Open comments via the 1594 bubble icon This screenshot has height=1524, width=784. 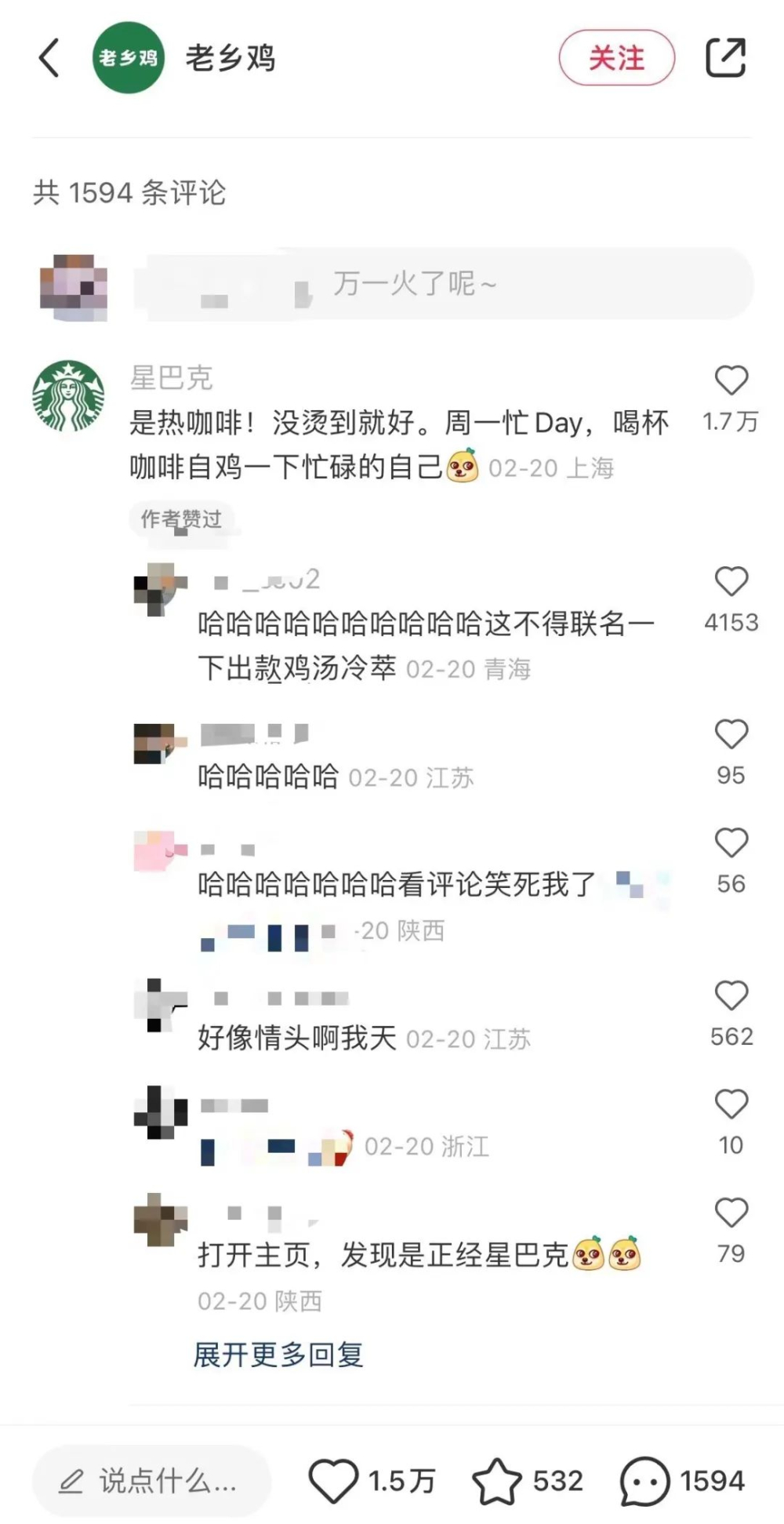644,1481
